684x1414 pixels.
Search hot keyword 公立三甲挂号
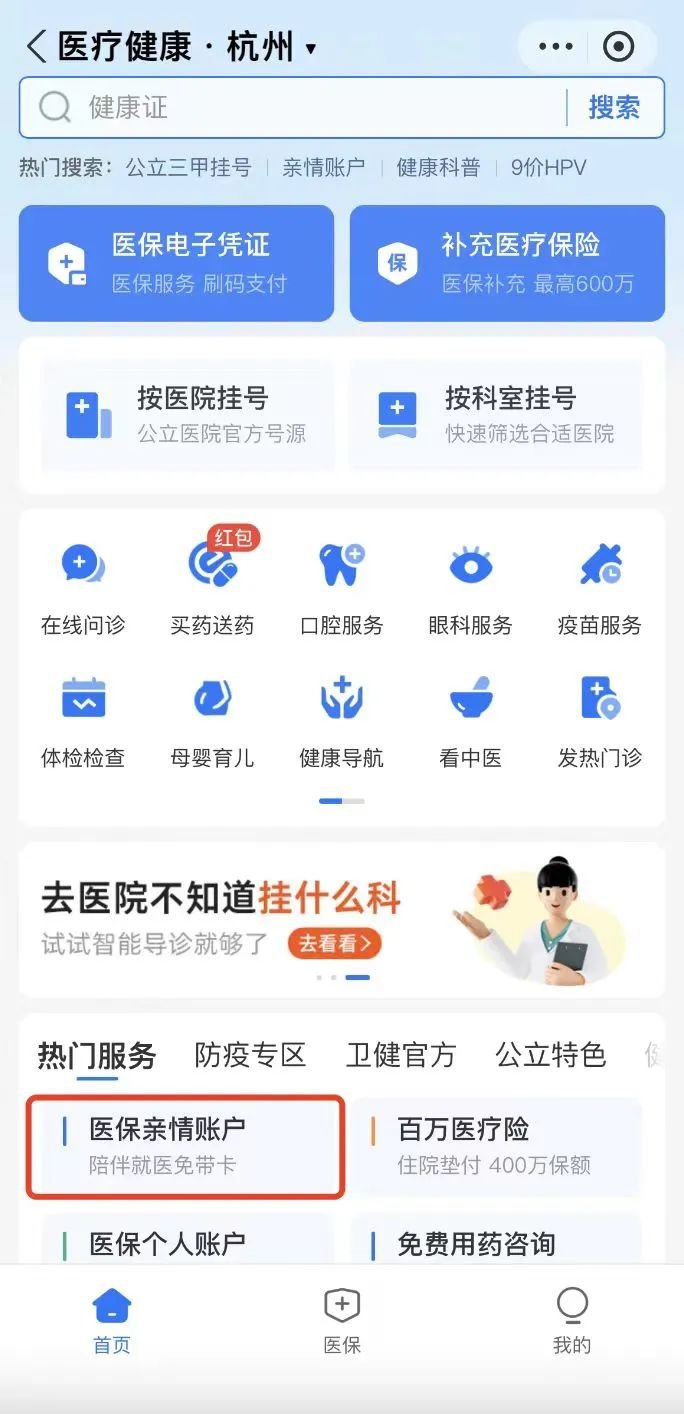(188, 167)
